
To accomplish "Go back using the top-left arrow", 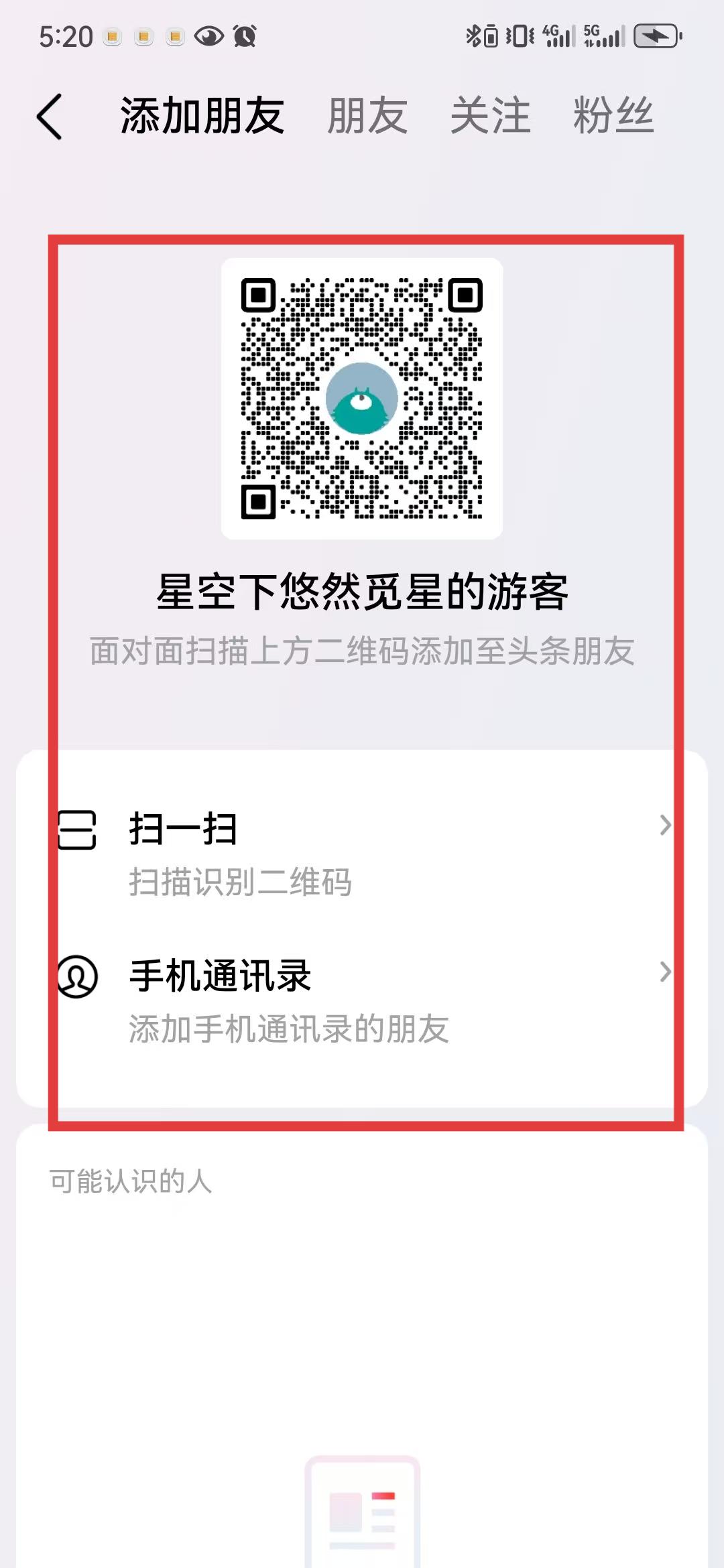I will (50, 117).
